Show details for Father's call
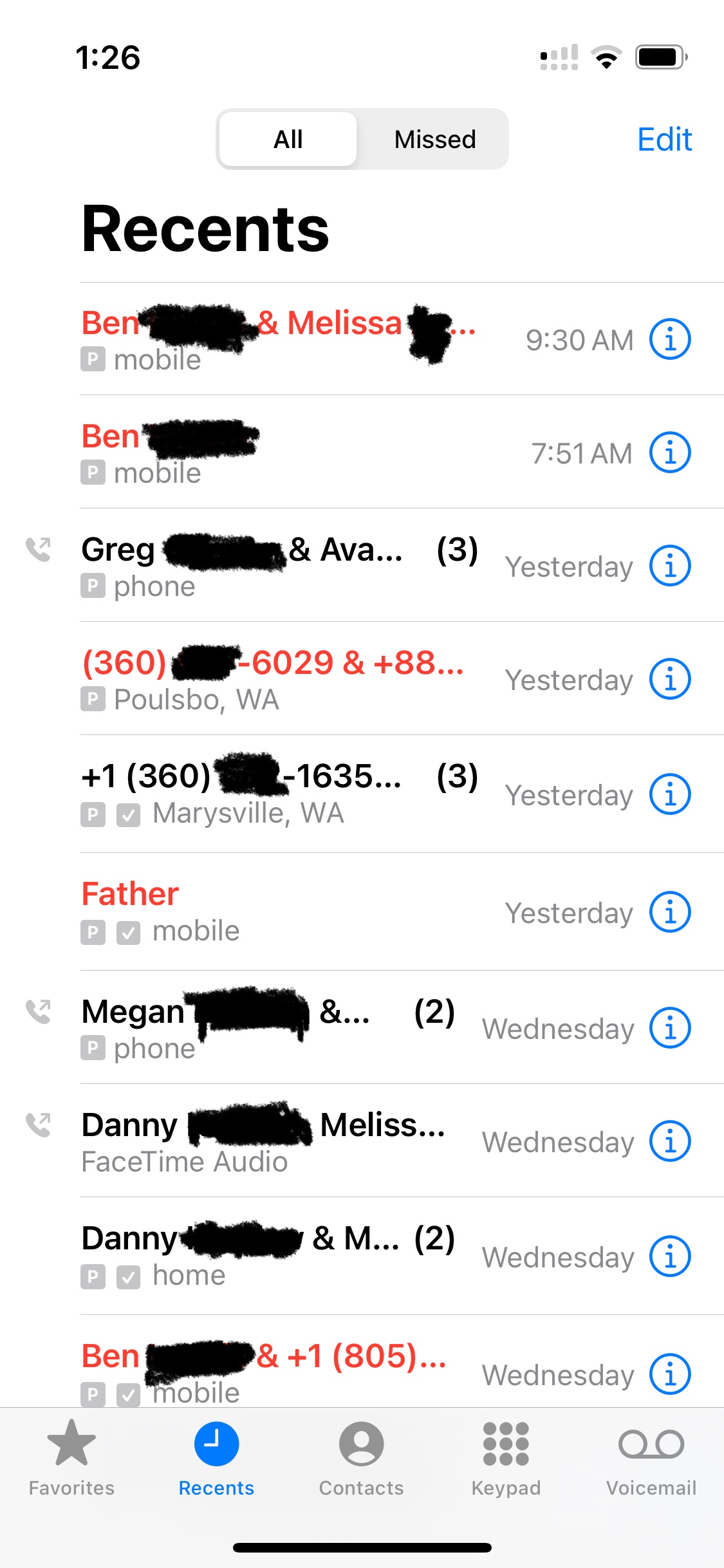 point(669,911)
